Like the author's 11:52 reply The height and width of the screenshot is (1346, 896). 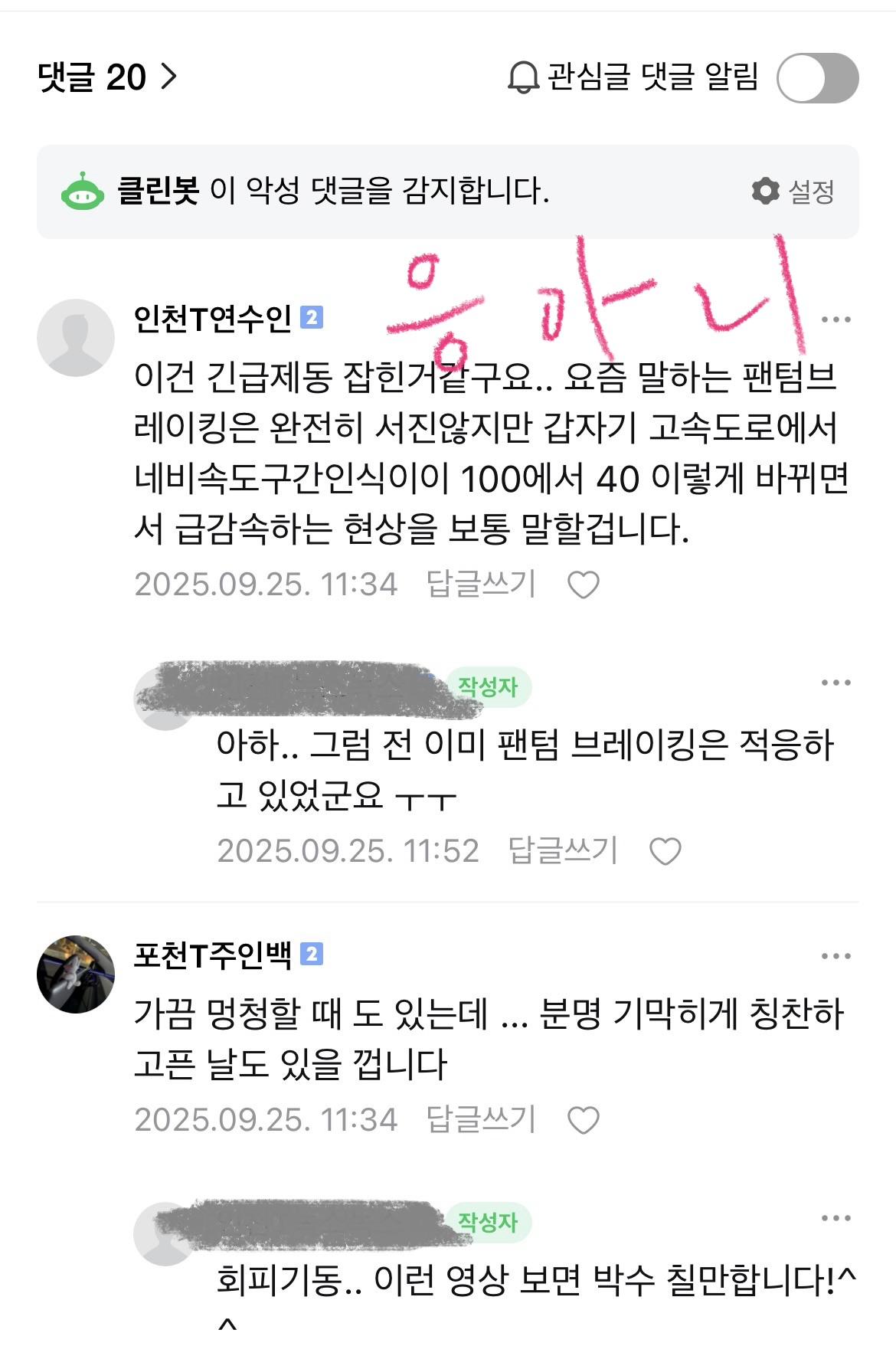click(x=665, y=852)
